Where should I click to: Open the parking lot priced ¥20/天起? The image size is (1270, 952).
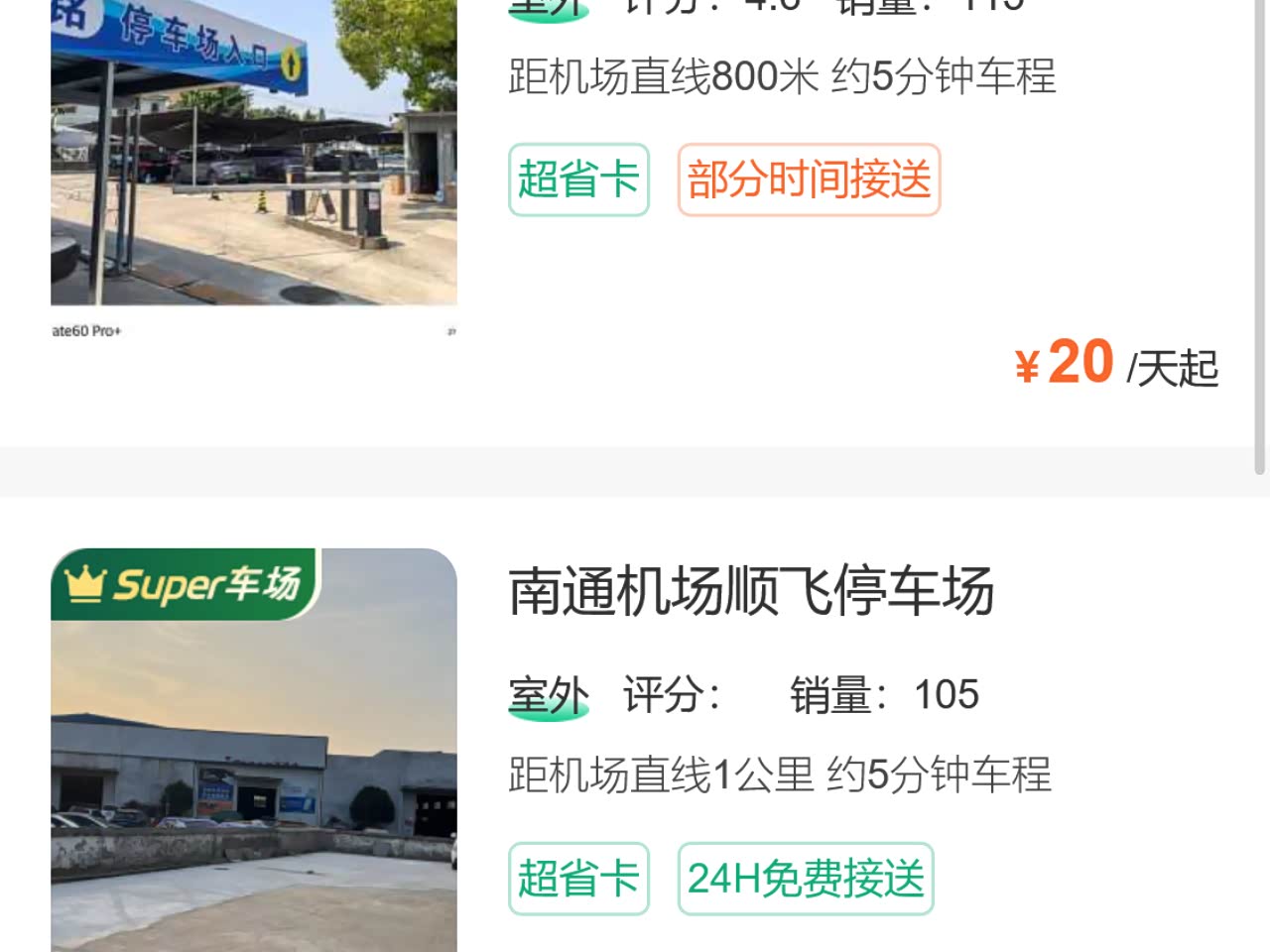tap(1115, 364)
